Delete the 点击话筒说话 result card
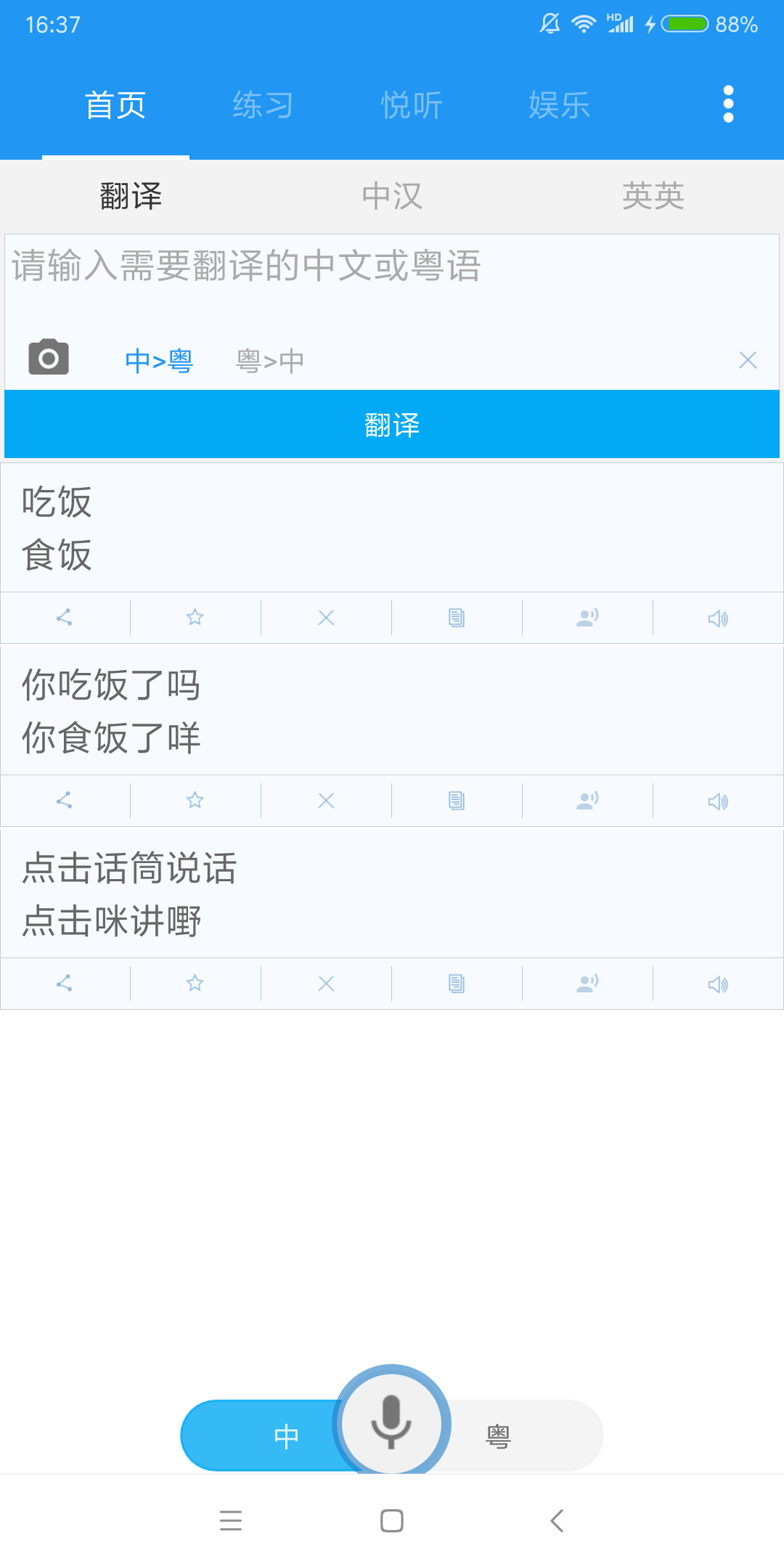The width and height of the screenshot is (784, 1568). pyautogui.click(x=325, y=984)
